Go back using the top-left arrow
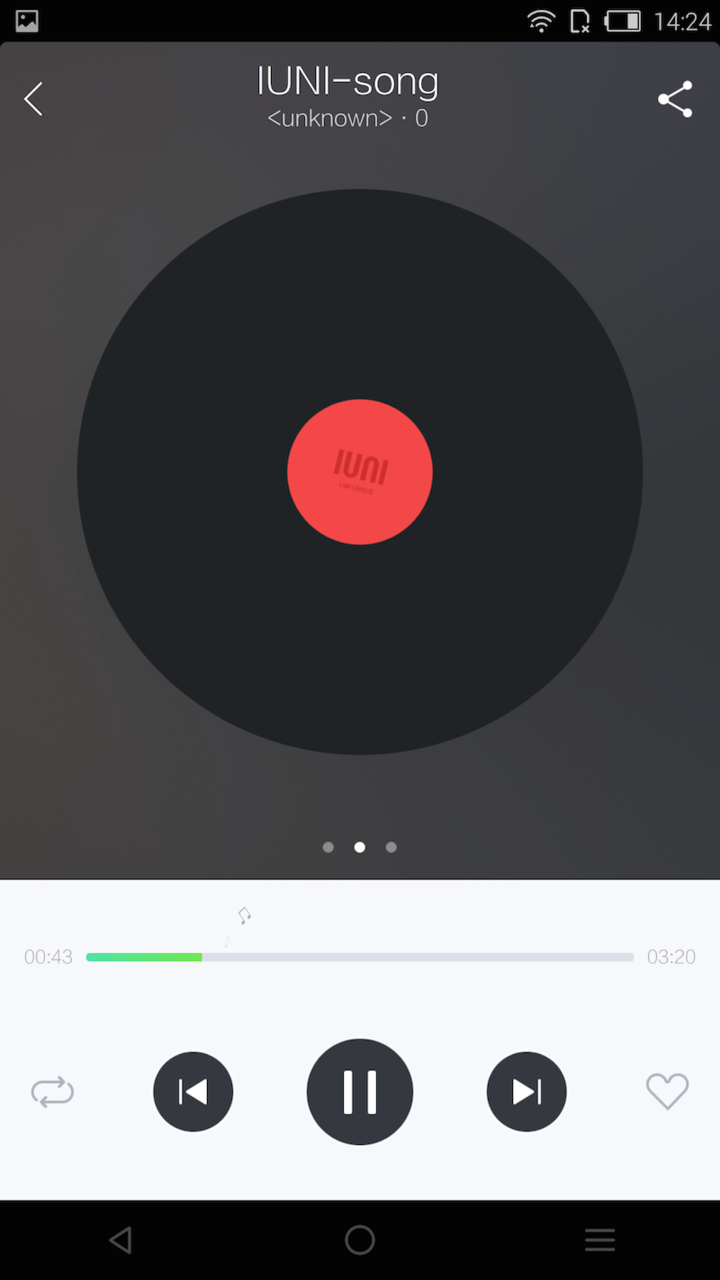 (33, 99)
